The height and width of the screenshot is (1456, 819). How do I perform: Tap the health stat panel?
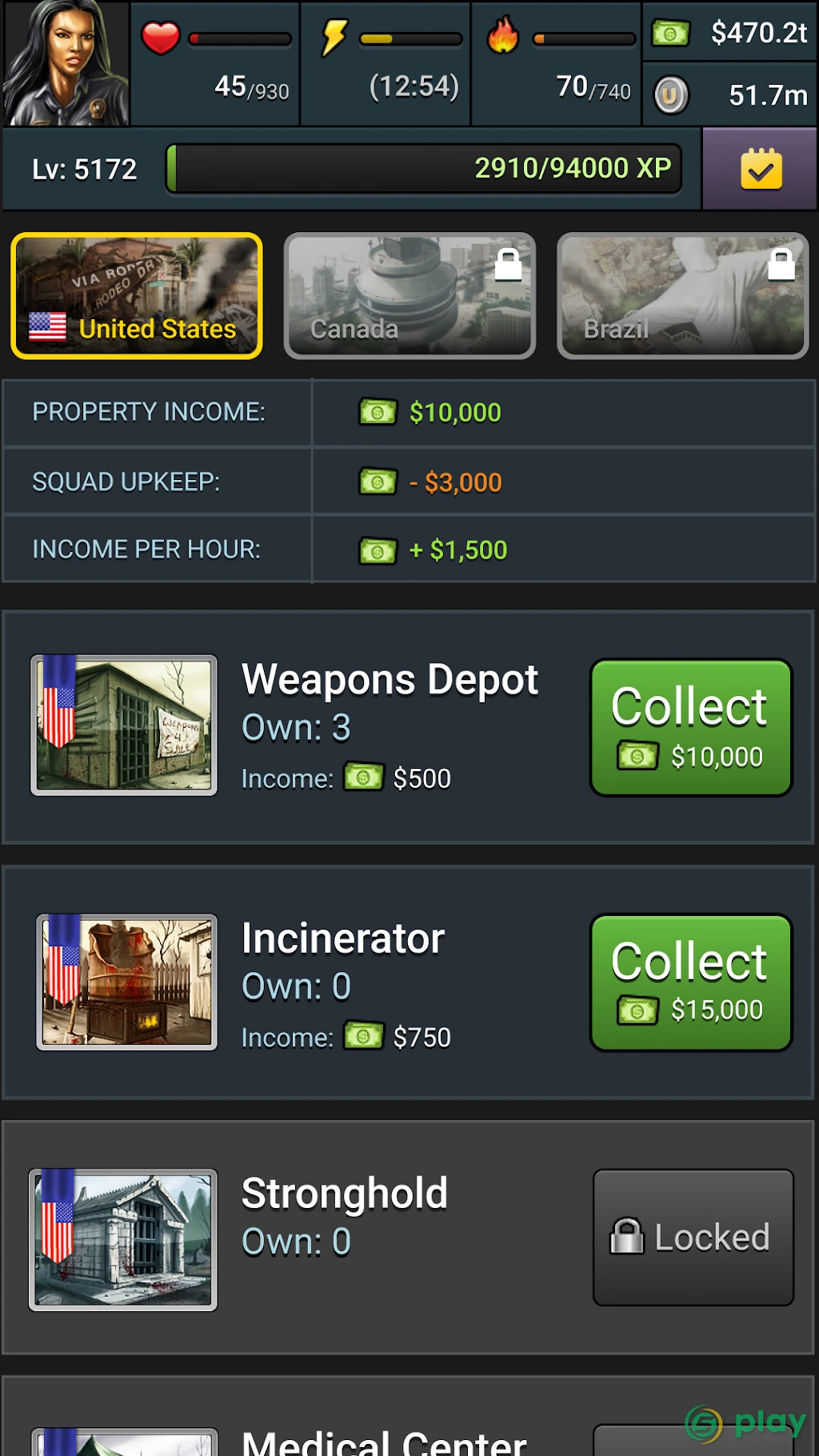(x=215, y=63)
